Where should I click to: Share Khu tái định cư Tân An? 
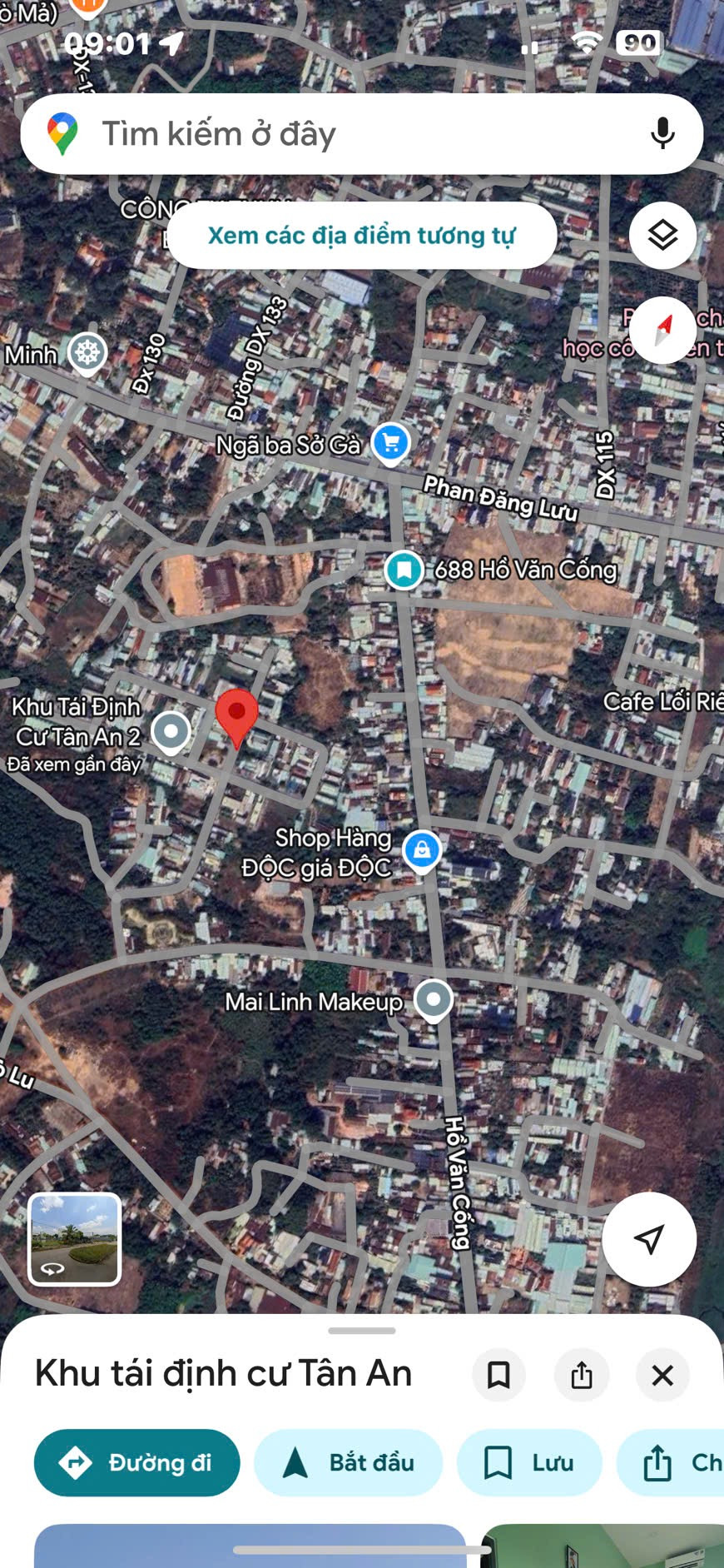point(582,1375)
